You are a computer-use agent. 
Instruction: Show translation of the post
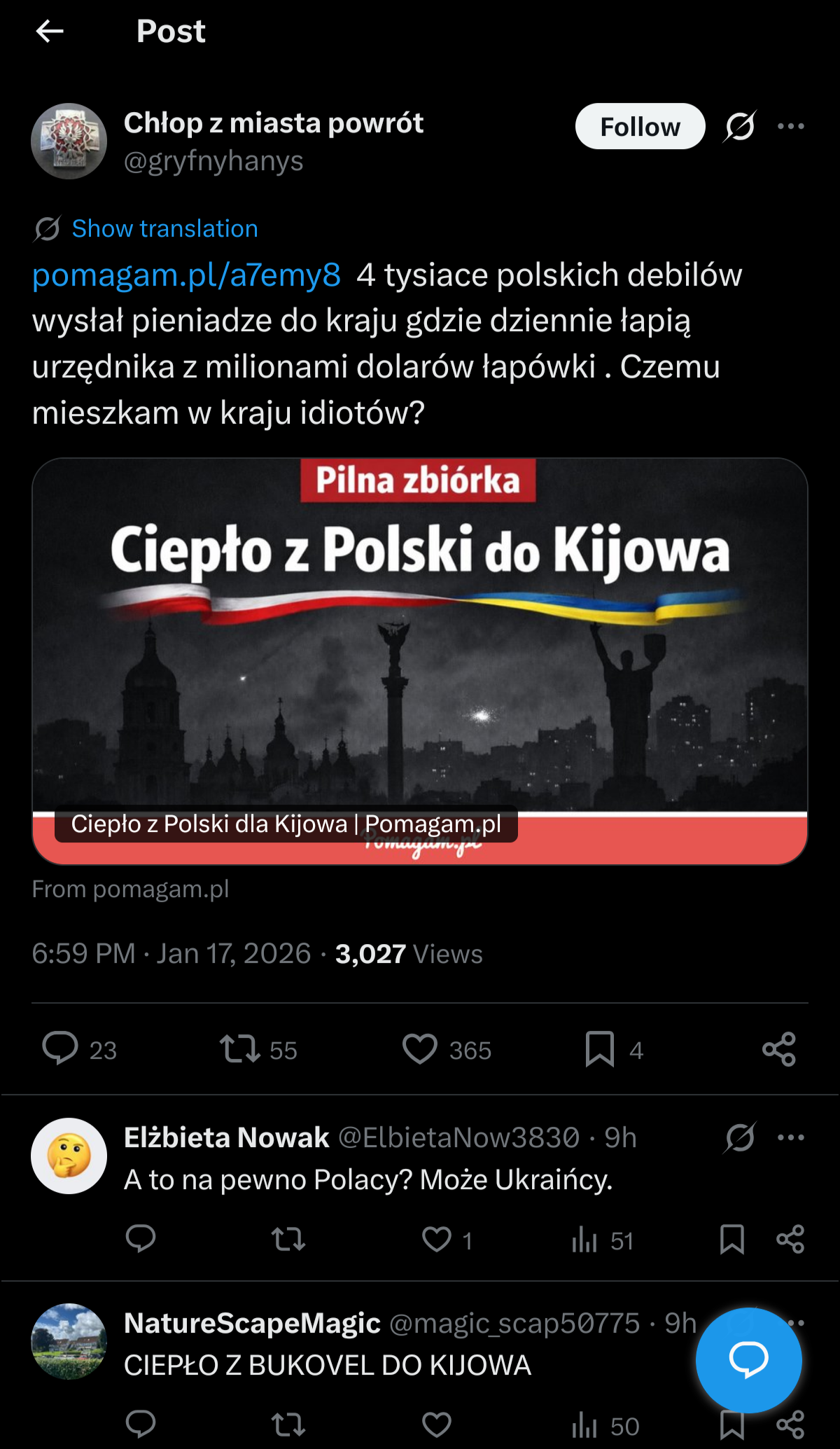pyautogui.click(x=164, y=228)
